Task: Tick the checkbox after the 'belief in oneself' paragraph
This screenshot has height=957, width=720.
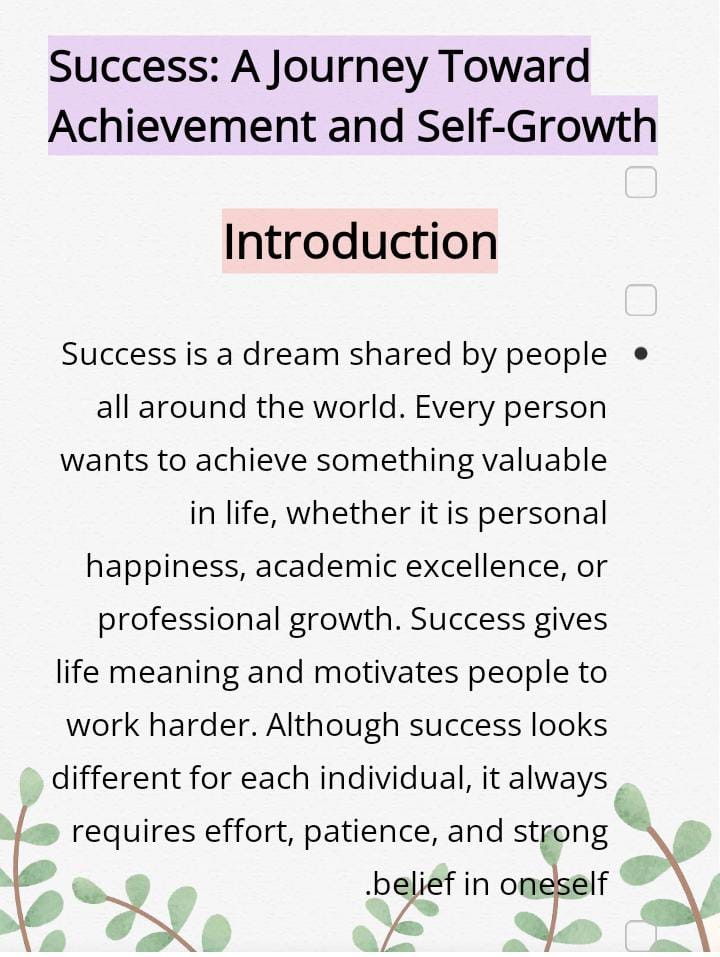Action: tap(641, 936)
